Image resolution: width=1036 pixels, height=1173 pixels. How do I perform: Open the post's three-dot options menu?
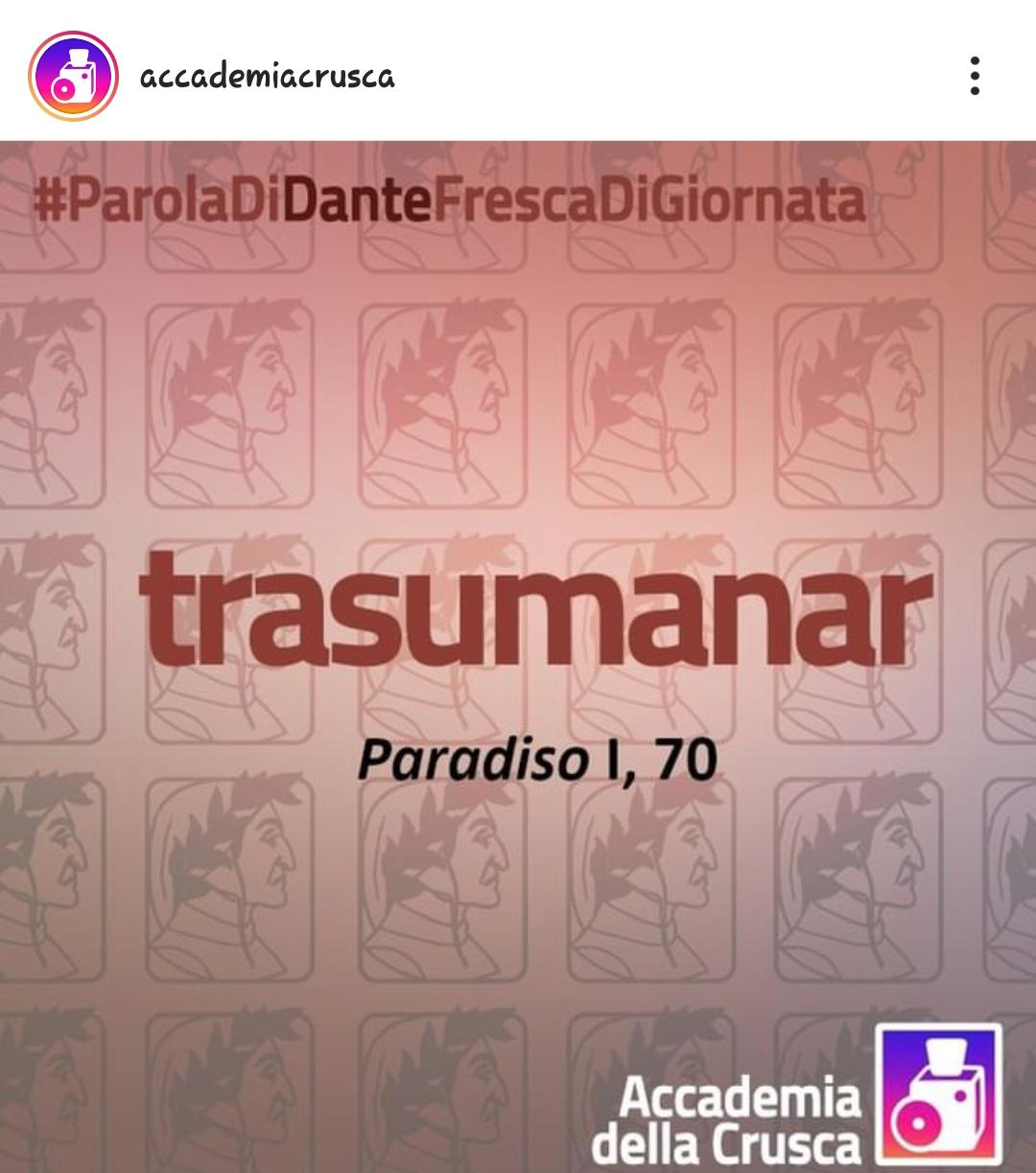tap(974, 76)
